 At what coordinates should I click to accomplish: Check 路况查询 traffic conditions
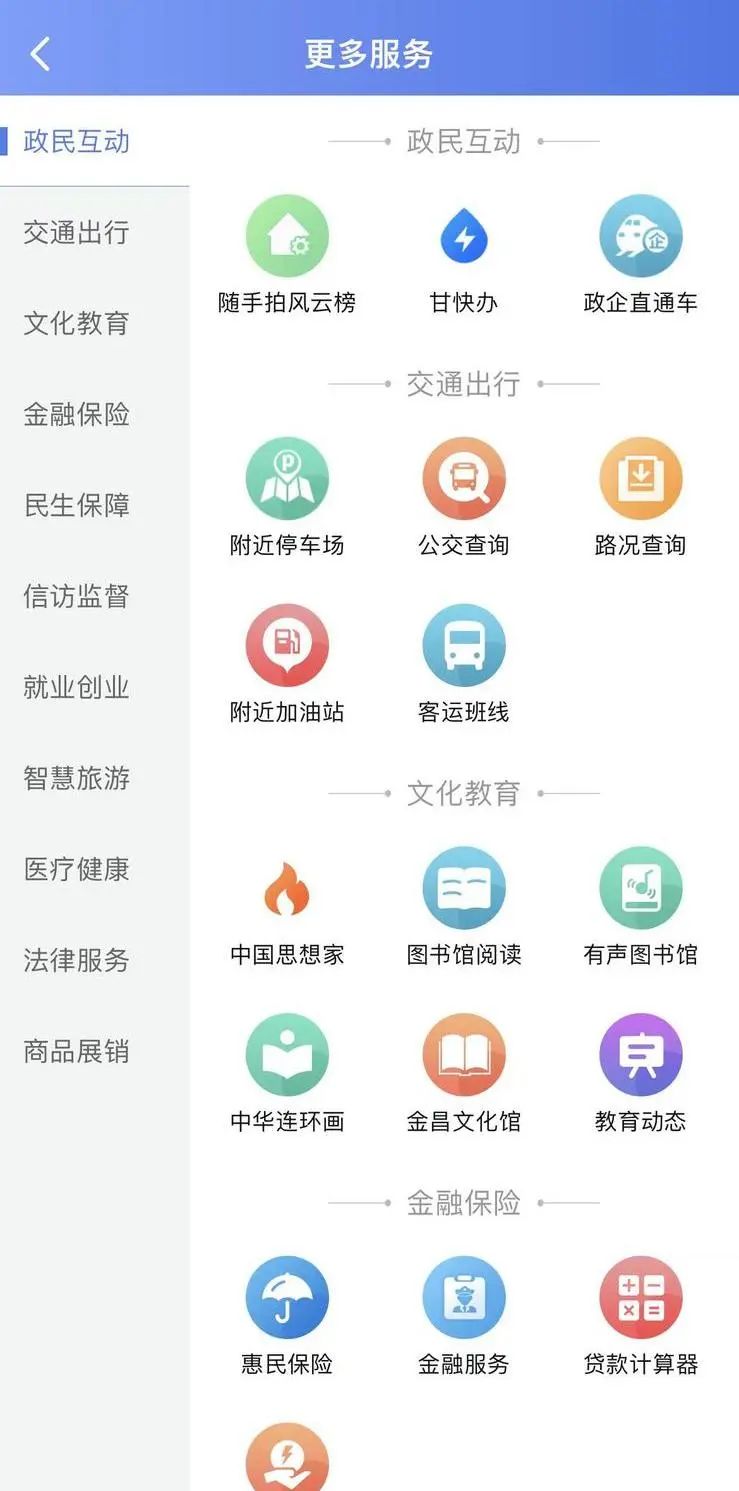(641, 498)
